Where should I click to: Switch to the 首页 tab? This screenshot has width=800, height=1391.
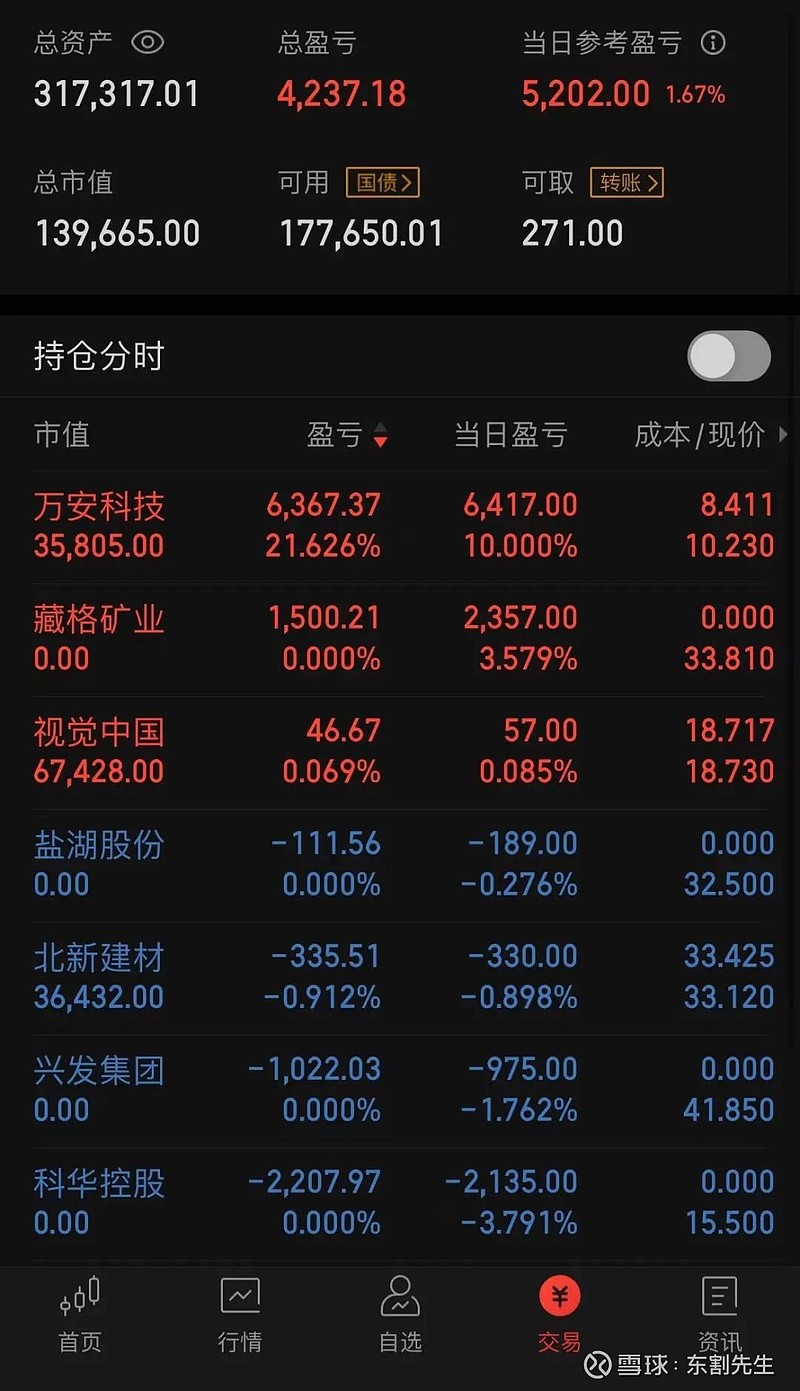coord(80,1315)
